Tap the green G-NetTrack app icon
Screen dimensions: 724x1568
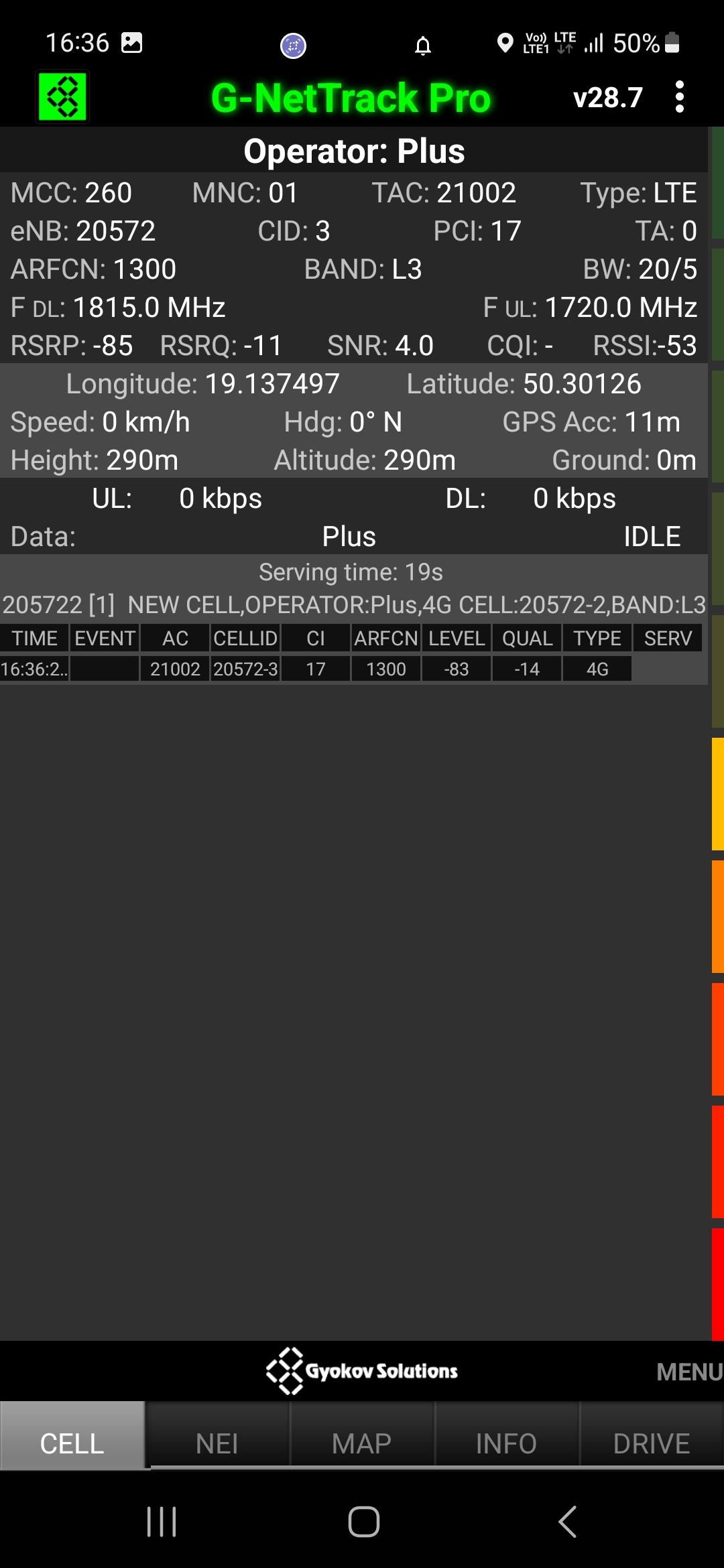[62, 97]
